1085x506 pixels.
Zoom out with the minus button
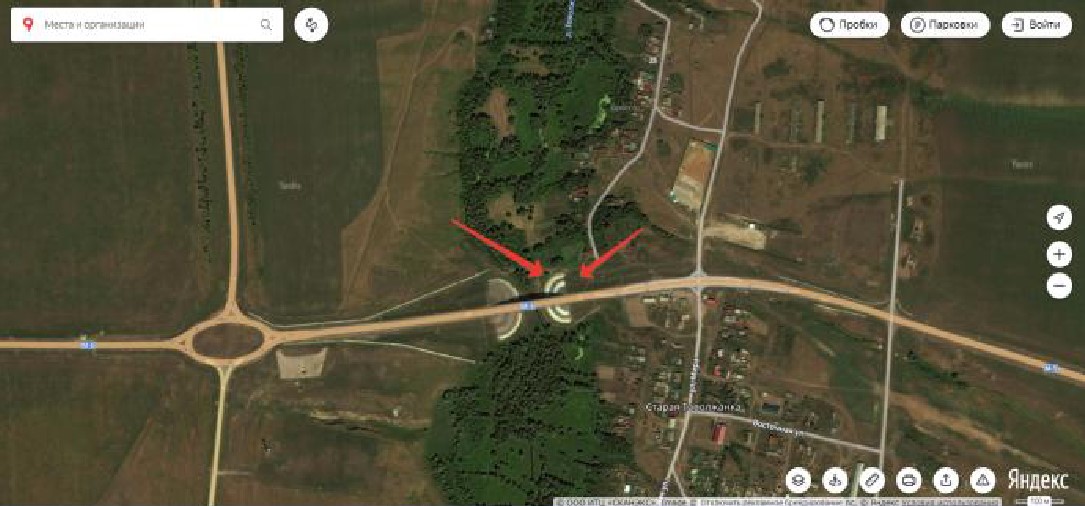coord(1059,286)
